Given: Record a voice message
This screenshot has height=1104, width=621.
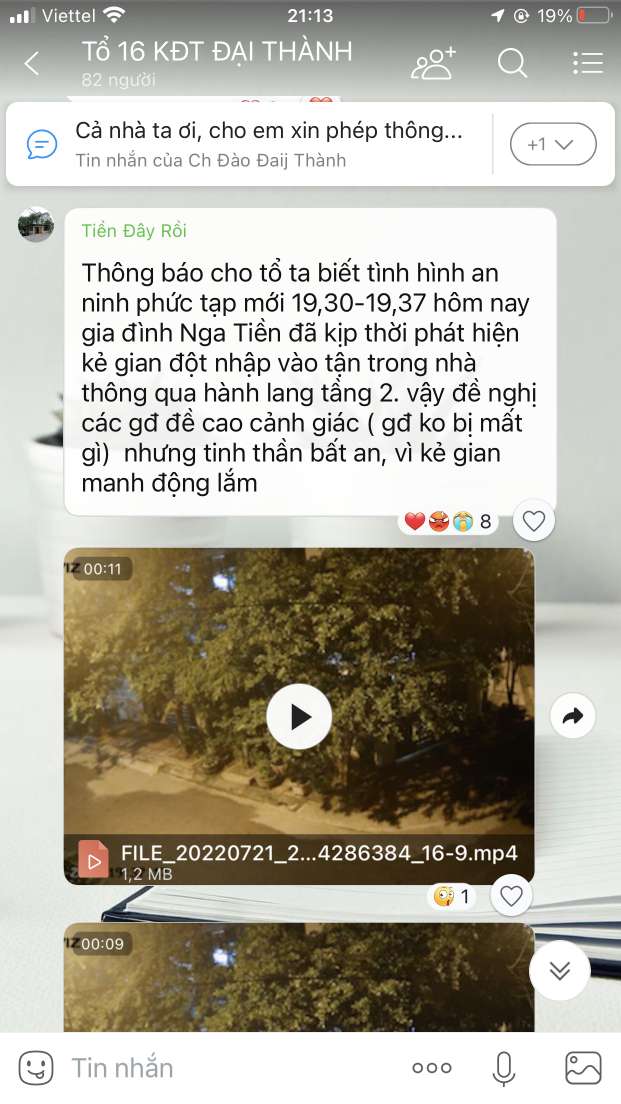Looking at the screenshot, I should click(x=503, y=1068).
